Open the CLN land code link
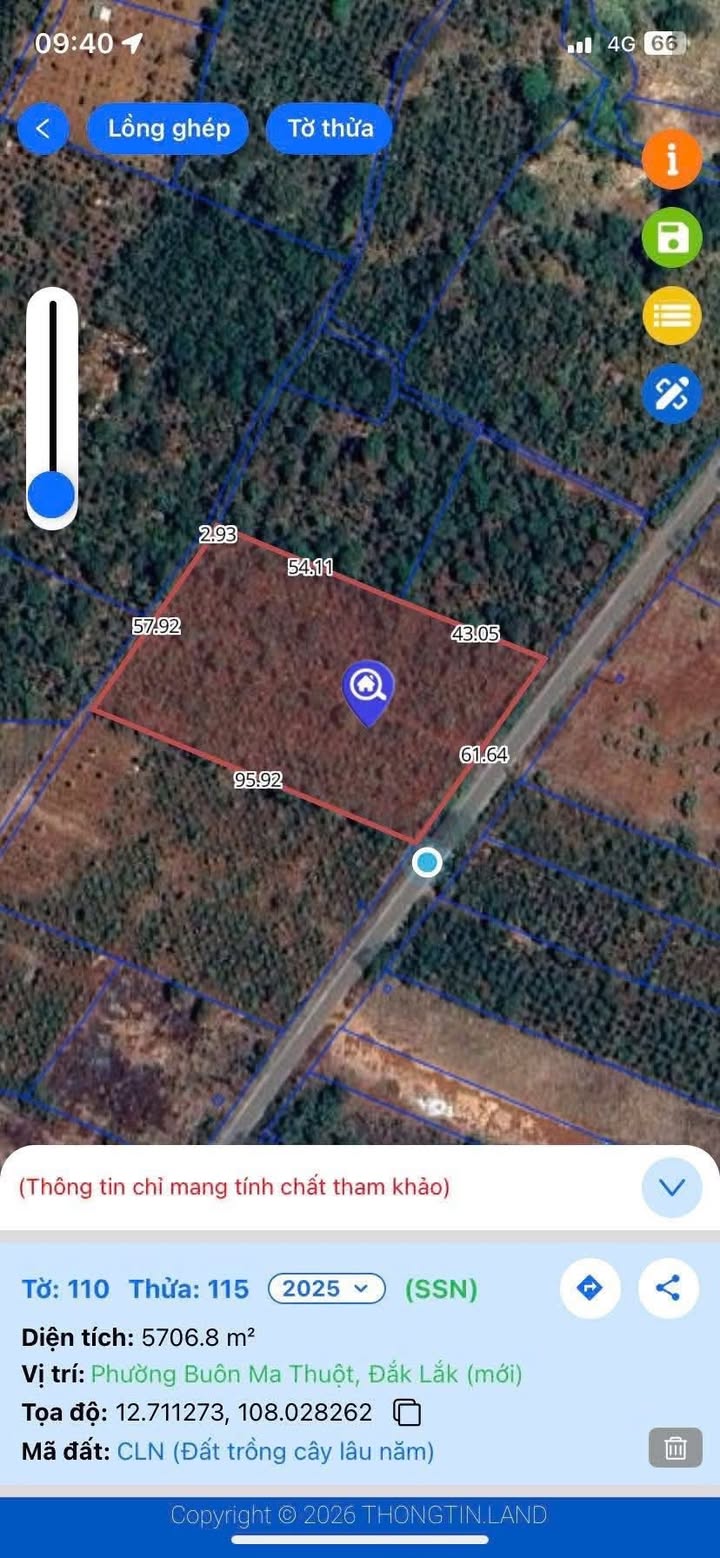 pos(275,1451)
